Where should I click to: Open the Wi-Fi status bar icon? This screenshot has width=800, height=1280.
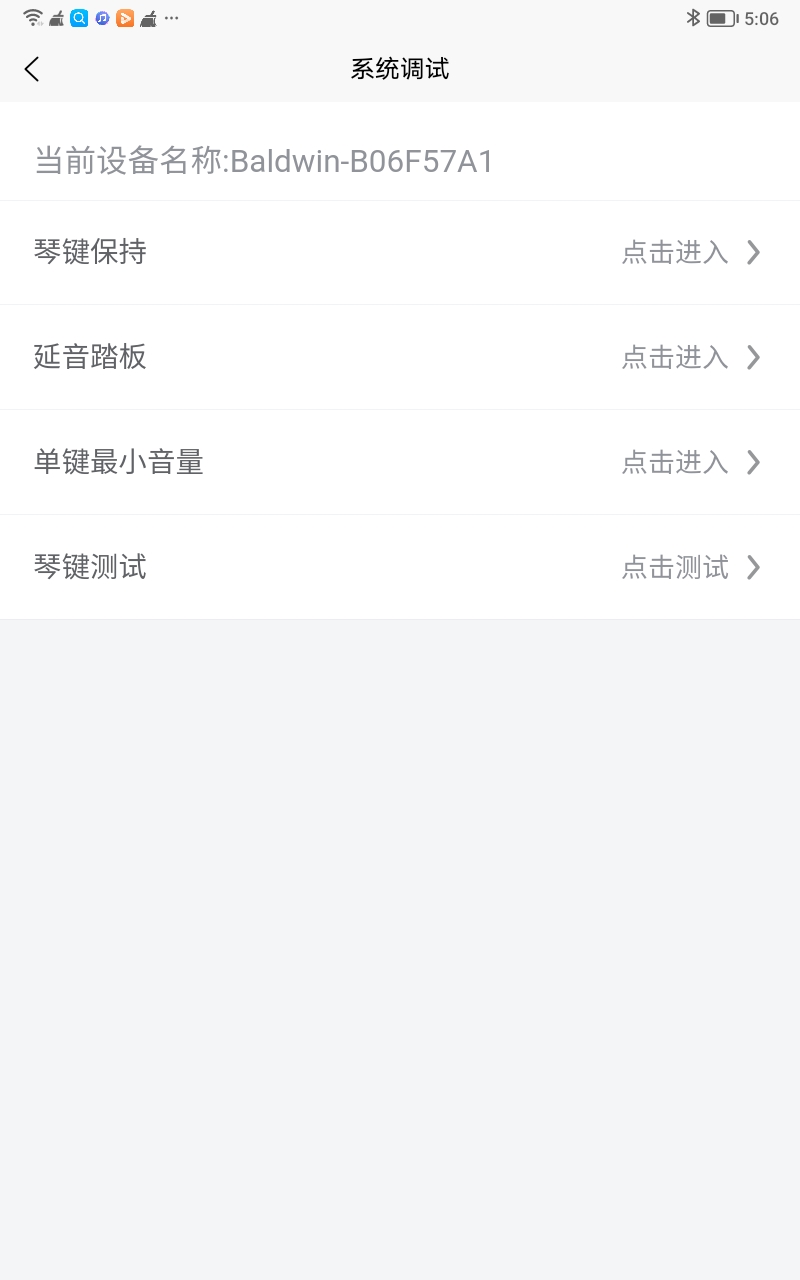[32, 17]
